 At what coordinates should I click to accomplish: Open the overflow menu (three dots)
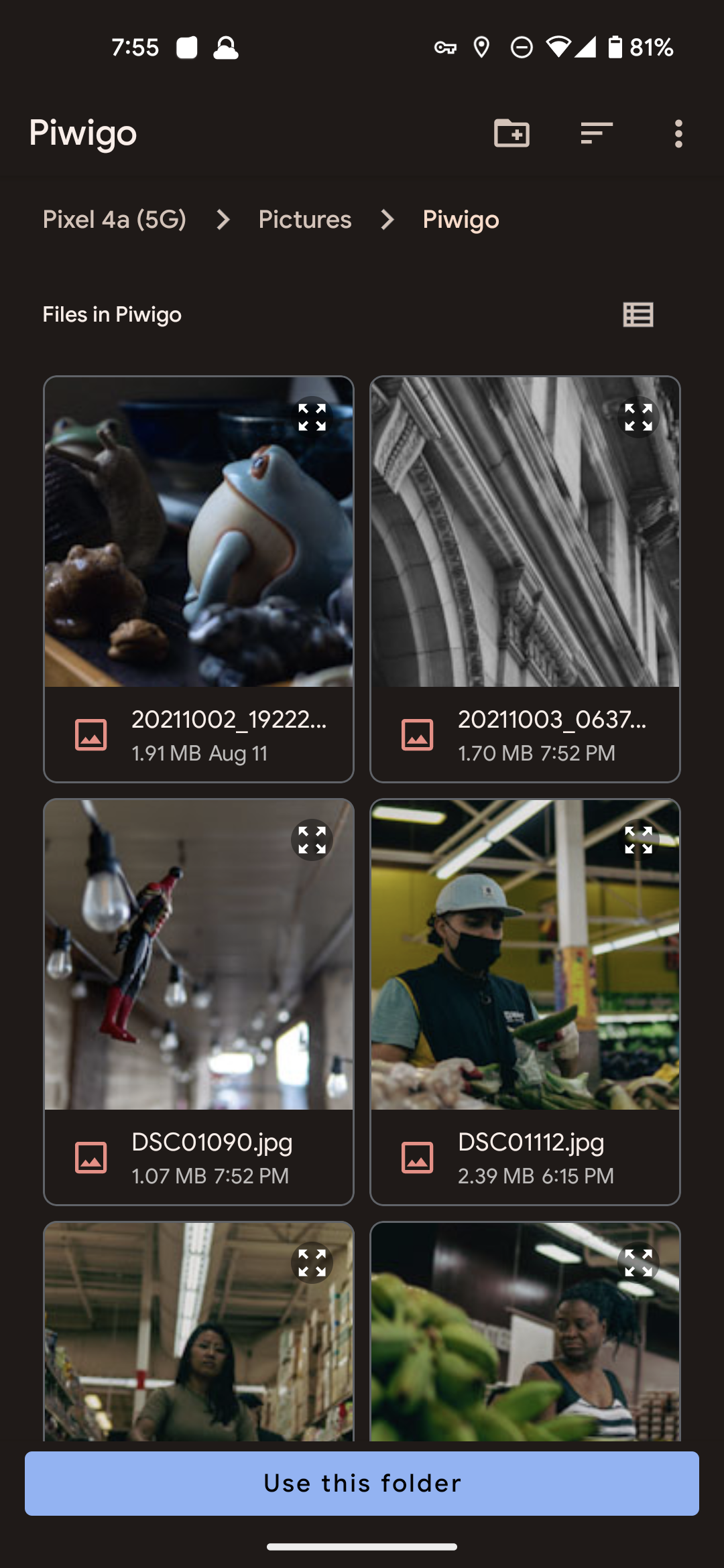coord(679,133)
